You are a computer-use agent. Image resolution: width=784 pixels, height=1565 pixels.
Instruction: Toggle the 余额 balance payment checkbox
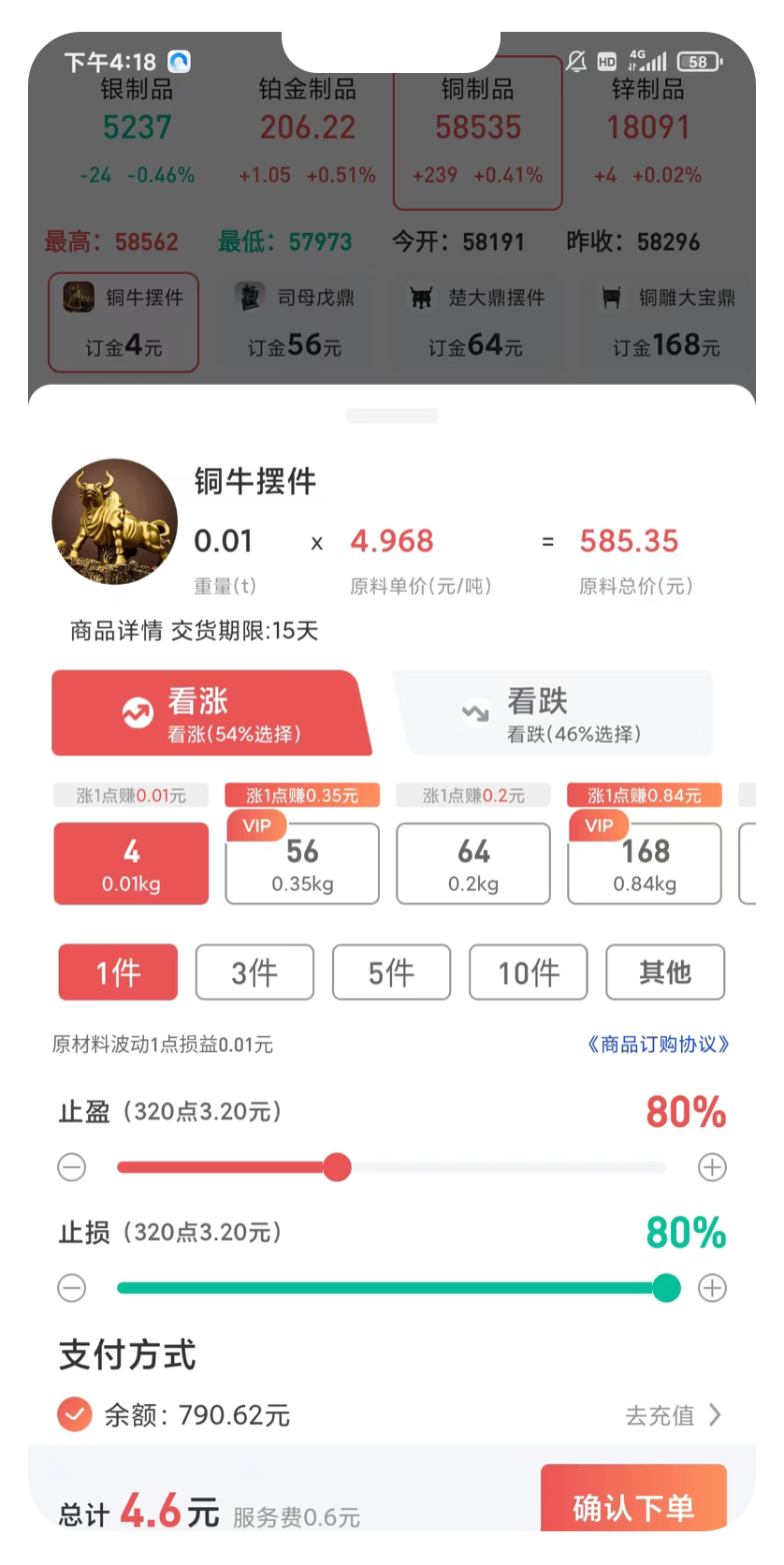pos(75,1414)
